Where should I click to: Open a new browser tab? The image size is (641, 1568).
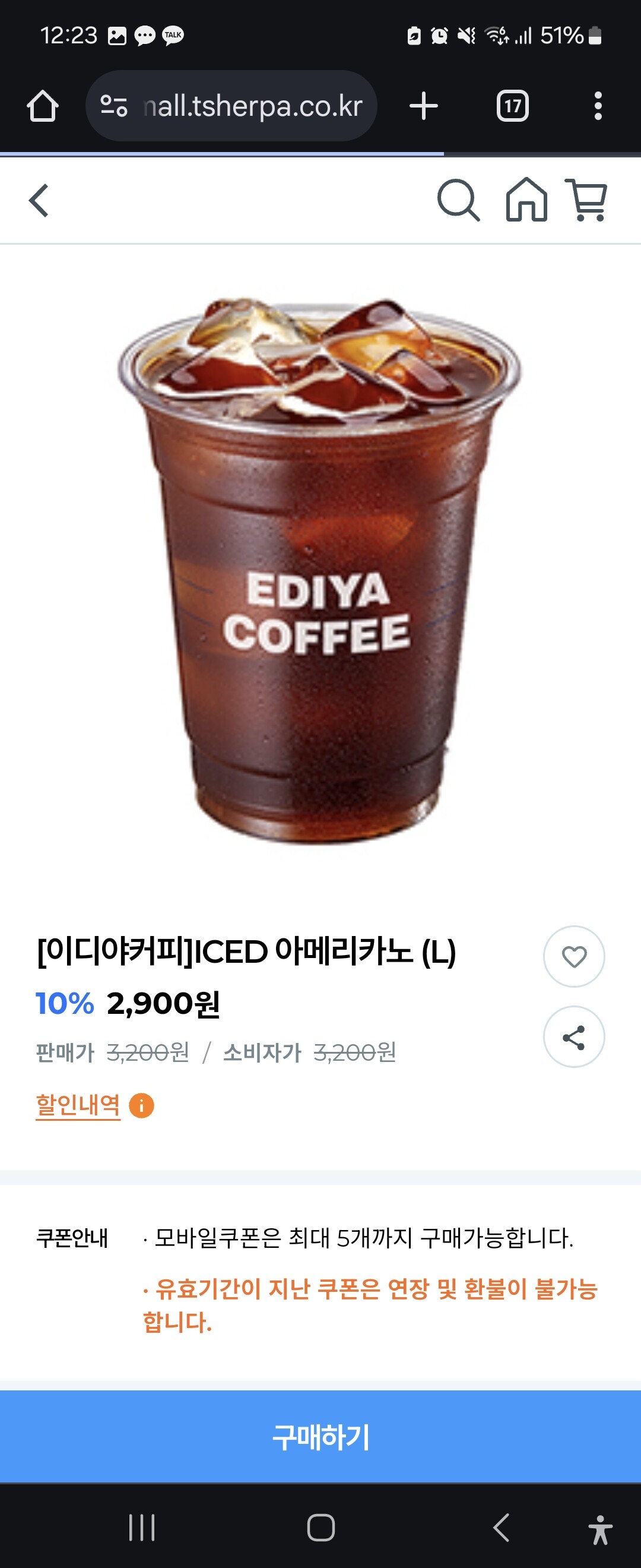[x=423, y=106]
